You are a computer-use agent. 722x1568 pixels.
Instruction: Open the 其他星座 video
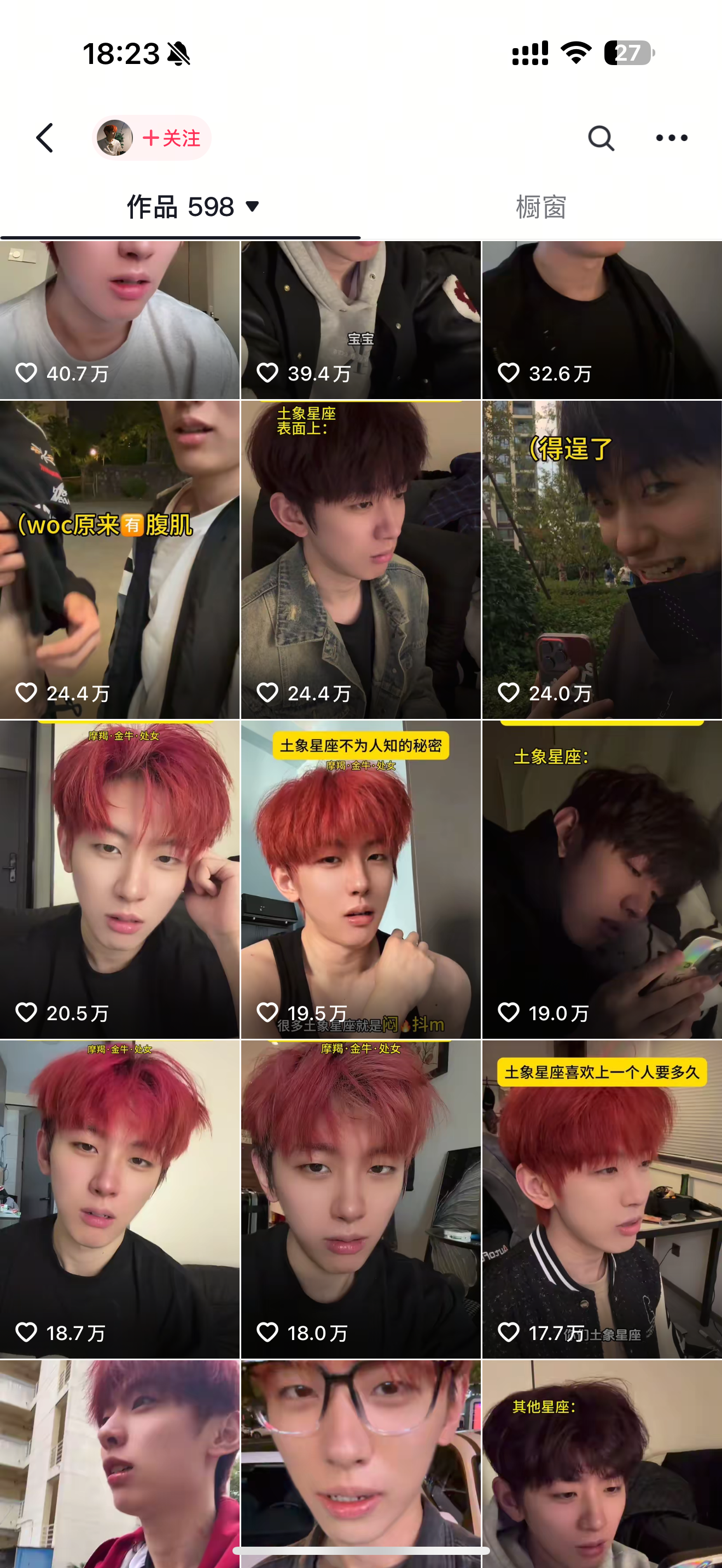602,1464
